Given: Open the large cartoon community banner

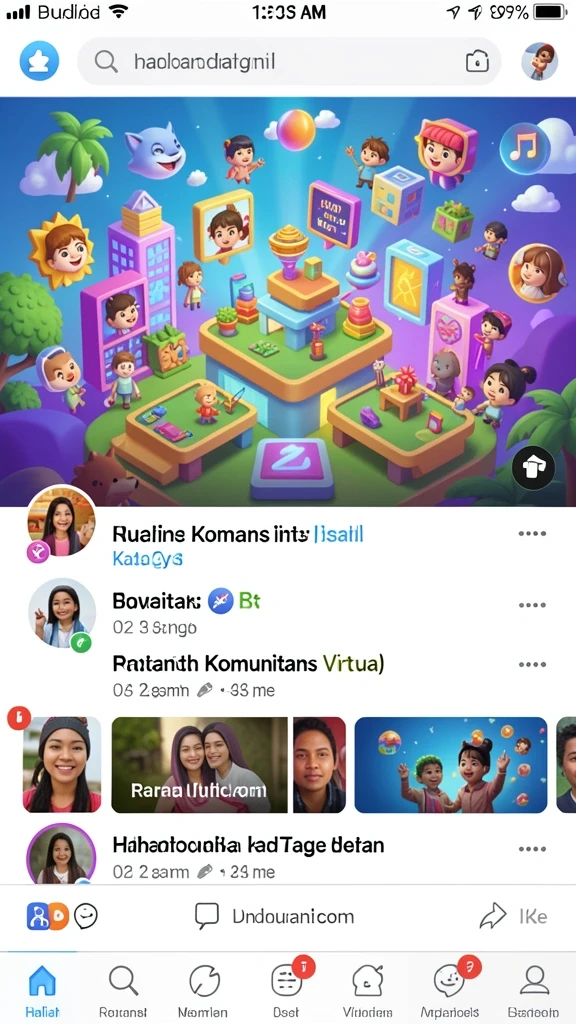Looking at the screenshot, I should click(288, 302).
